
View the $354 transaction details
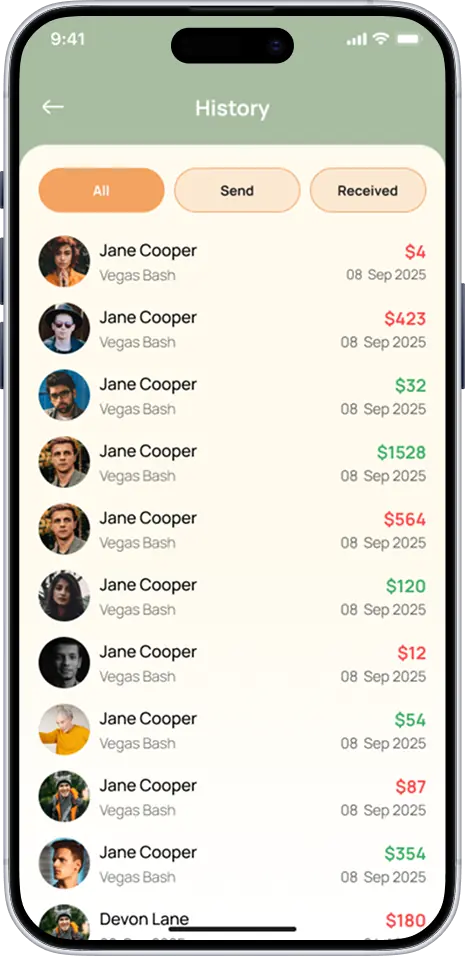(232, 863)
